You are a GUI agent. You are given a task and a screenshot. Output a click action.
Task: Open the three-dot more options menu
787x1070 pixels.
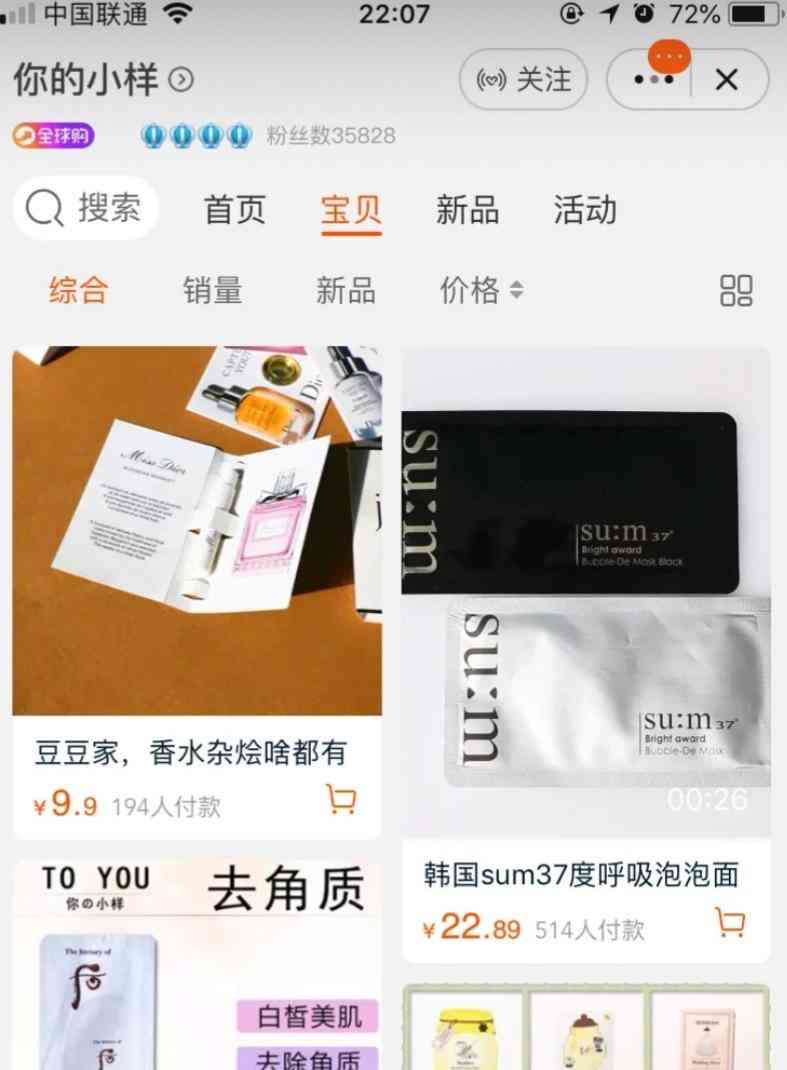tap(655, 80)
